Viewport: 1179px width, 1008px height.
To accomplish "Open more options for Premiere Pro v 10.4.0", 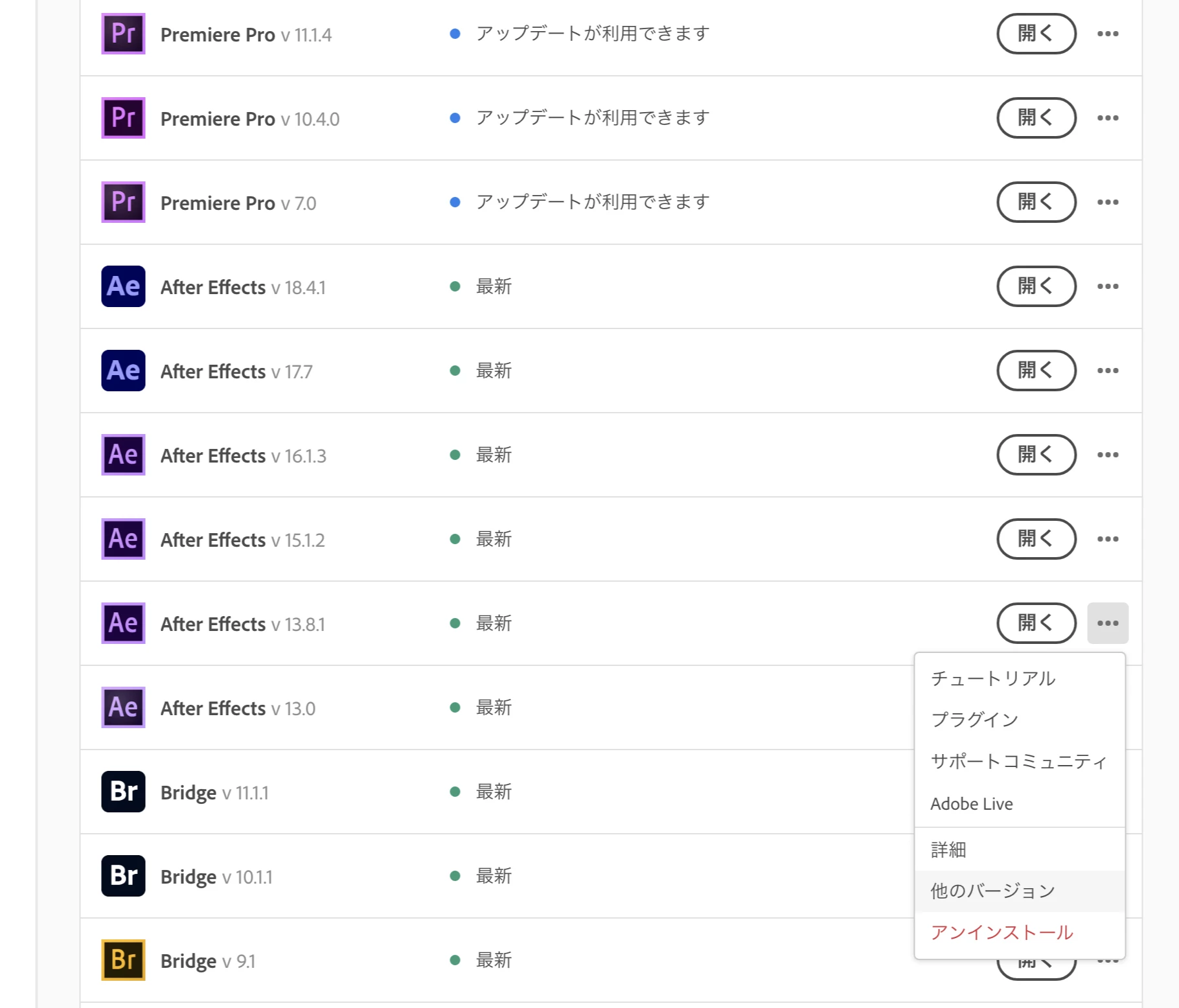I will (x=1108, y=118).
